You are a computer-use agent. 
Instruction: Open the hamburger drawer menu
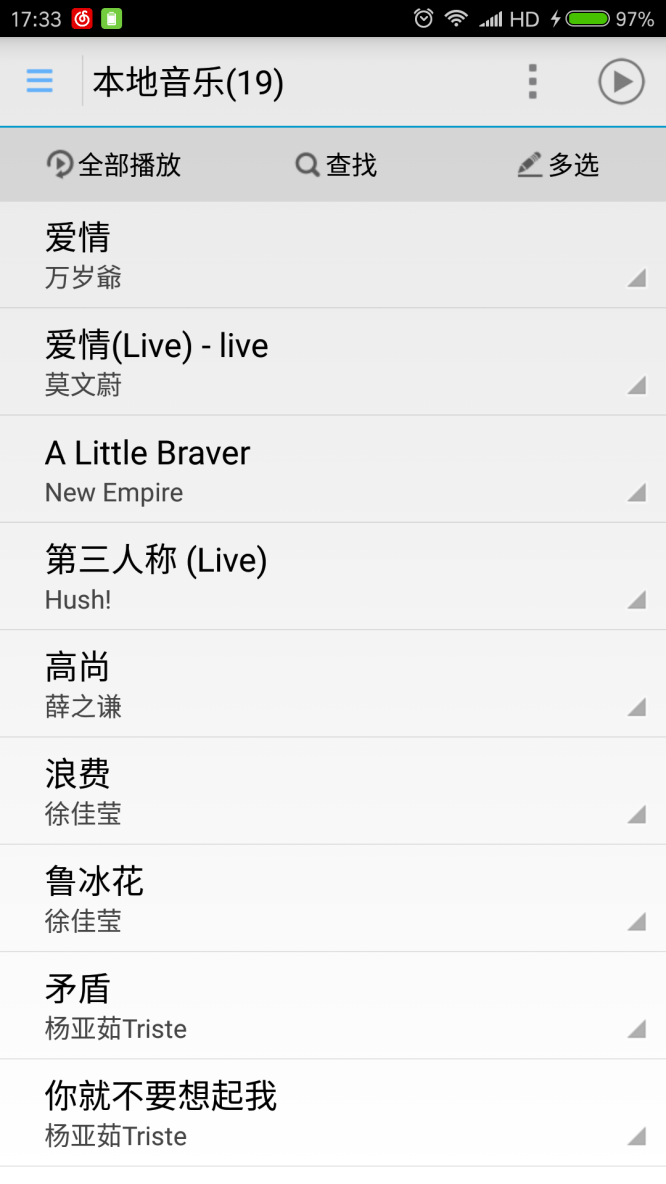click(x=40, y=81)
